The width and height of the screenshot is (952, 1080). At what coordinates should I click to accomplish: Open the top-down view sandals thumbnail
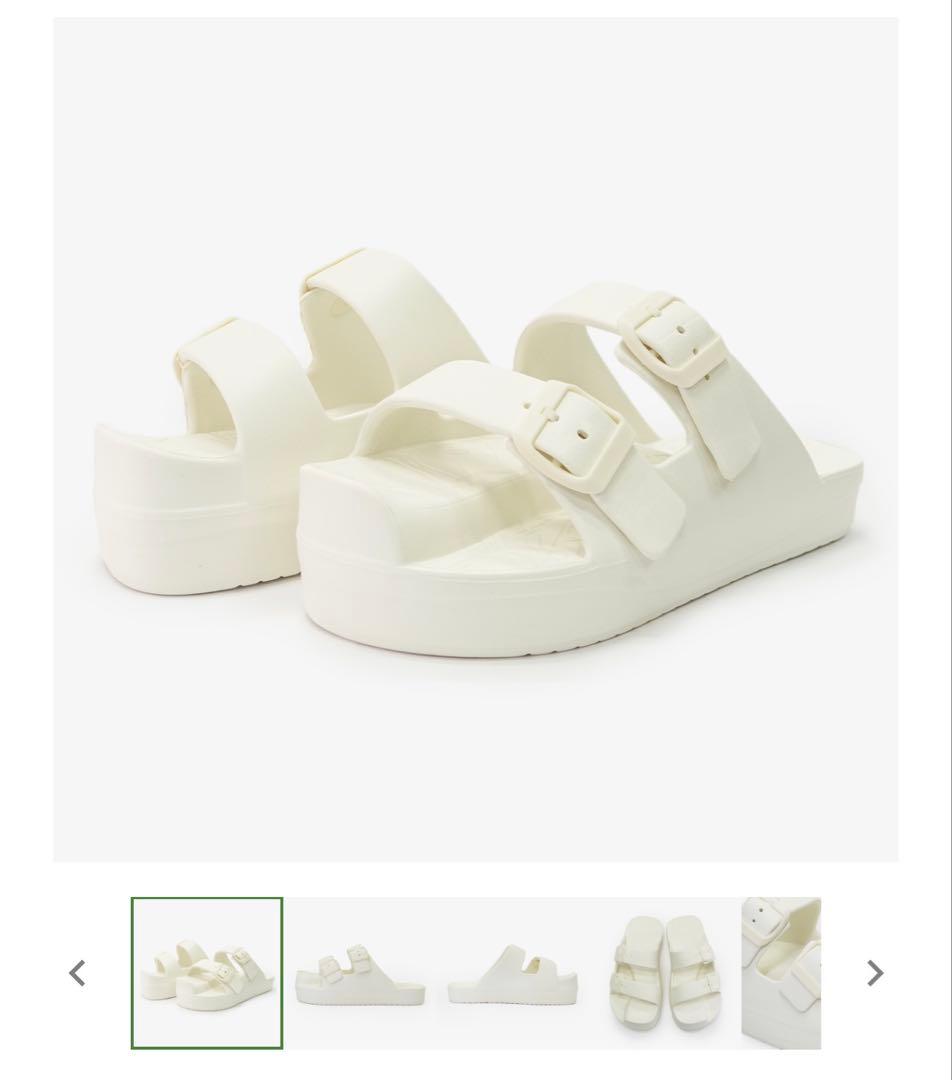[665, 973]
